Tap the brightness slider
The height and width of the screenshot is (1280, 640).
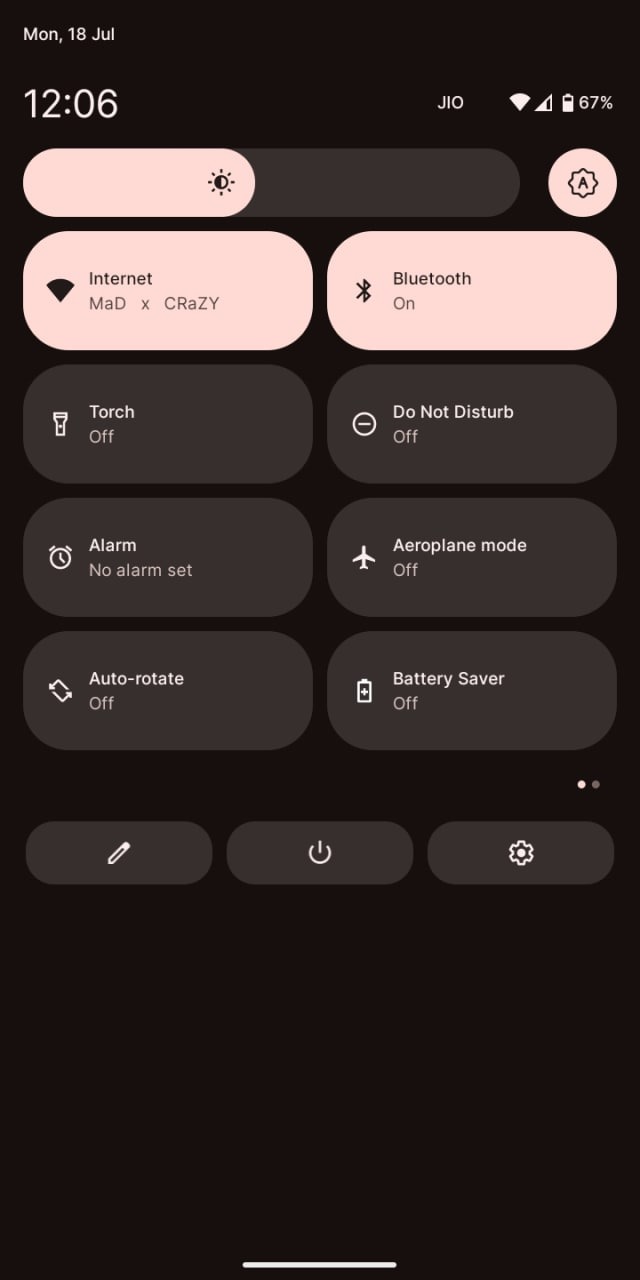271,182
